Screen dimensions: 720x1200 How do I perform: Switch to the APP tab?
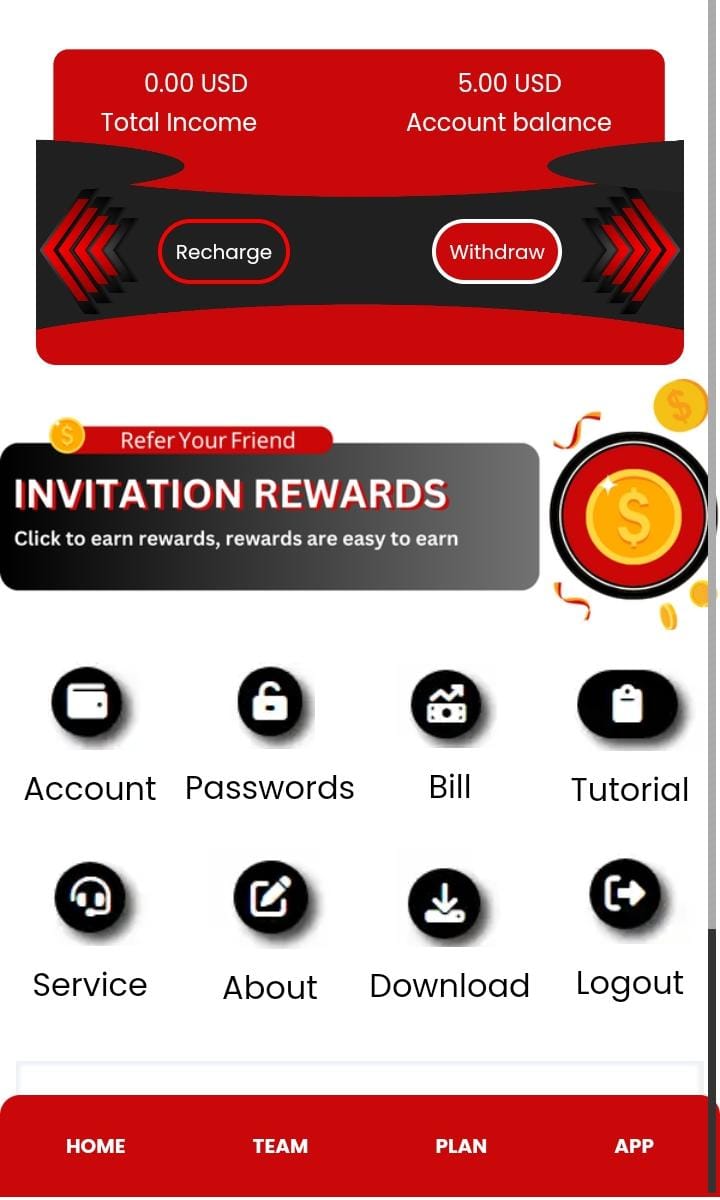634,1146
